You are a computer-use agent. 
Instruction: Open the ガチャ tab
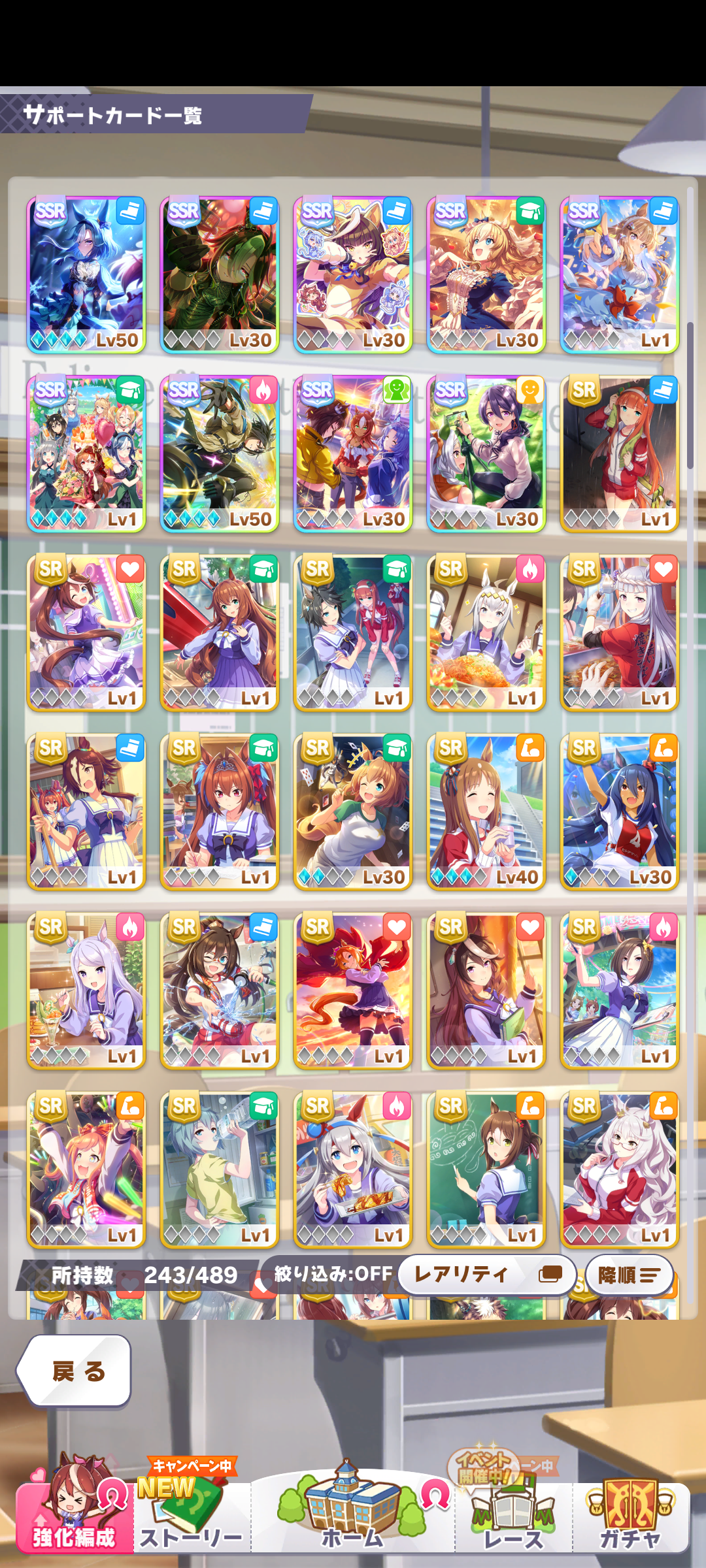630,1516
